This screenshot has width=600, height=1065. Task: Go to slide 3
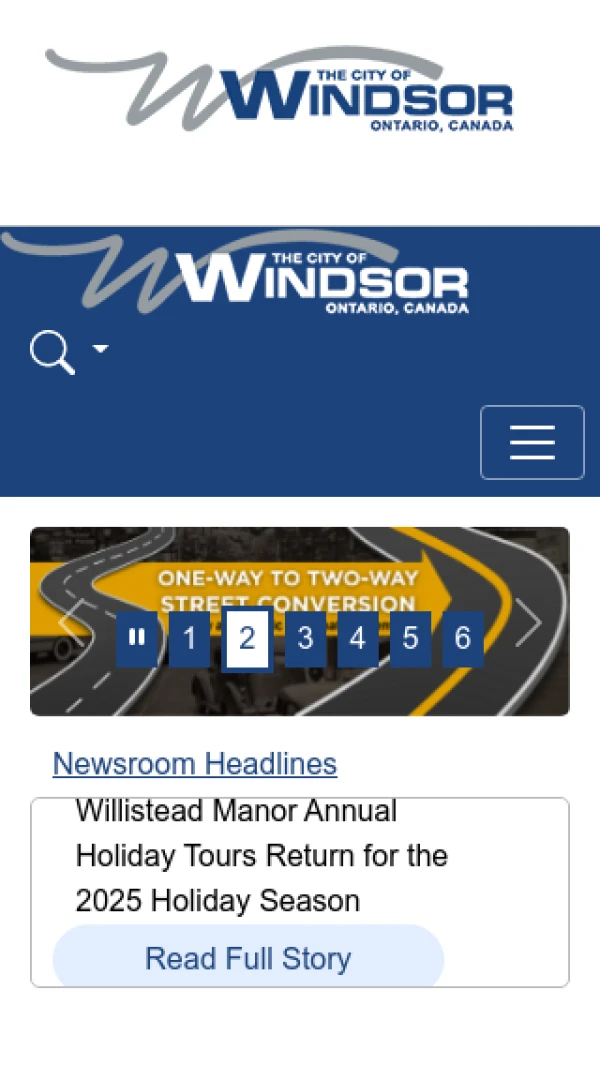305,638
